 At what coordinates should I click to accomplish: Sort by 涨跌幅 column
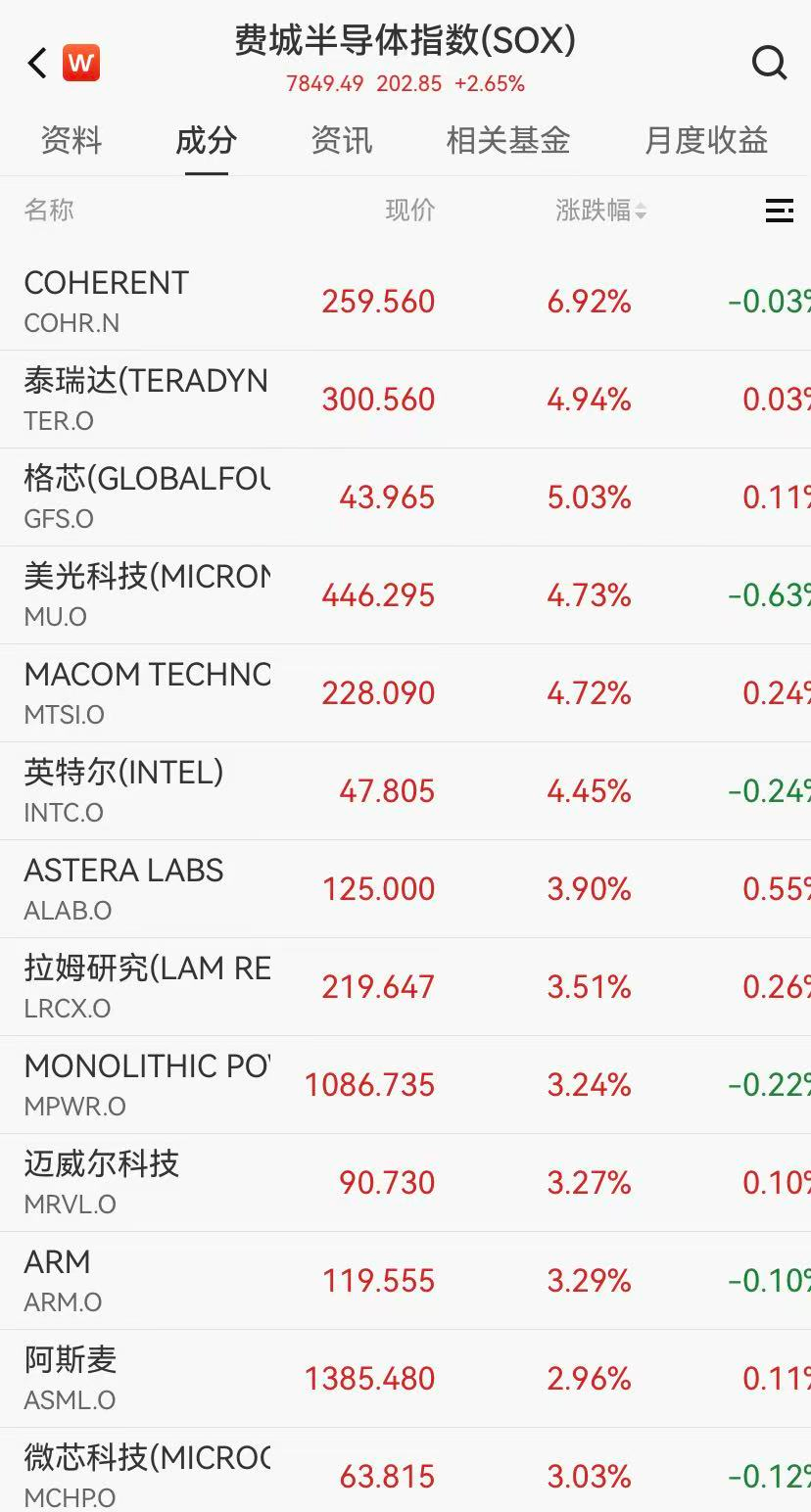[600, 211]
